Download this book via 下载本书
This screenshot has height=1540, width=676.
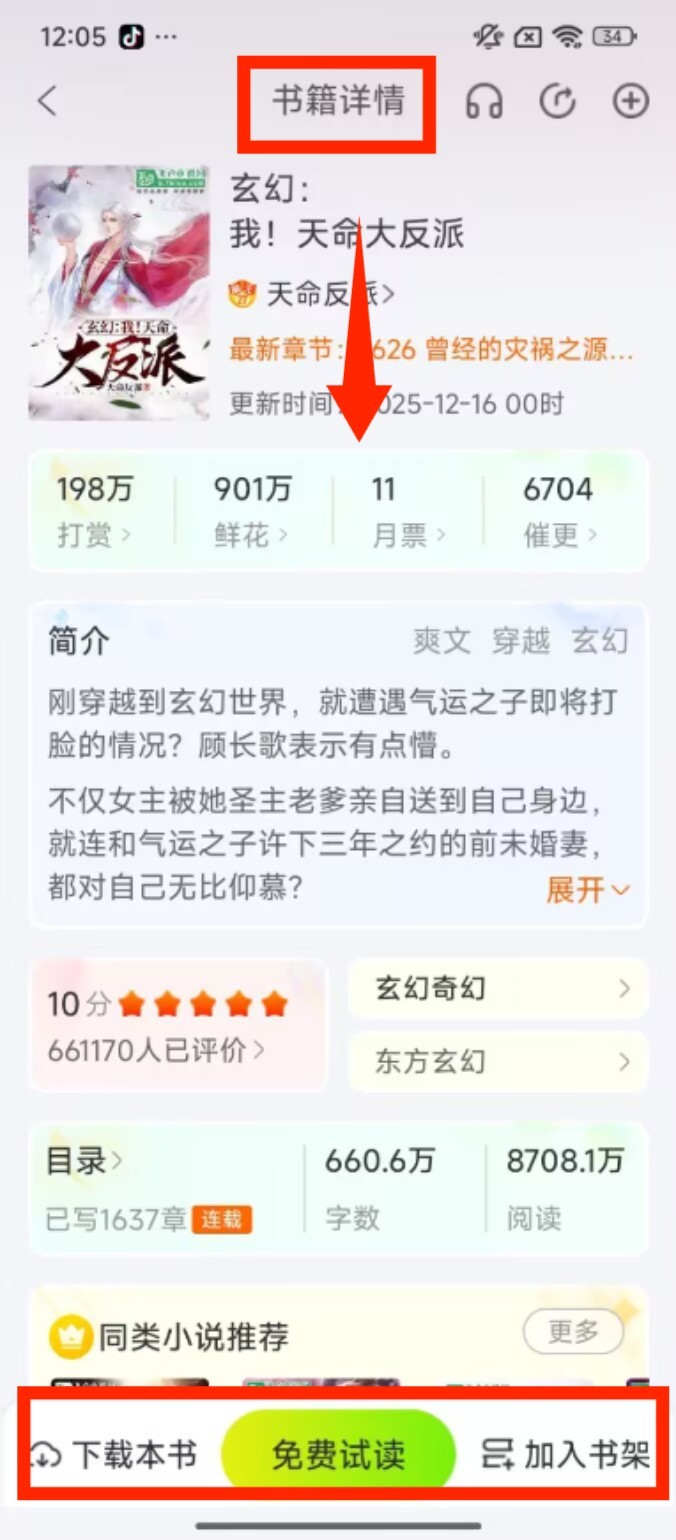click(x=114, y=1454)
